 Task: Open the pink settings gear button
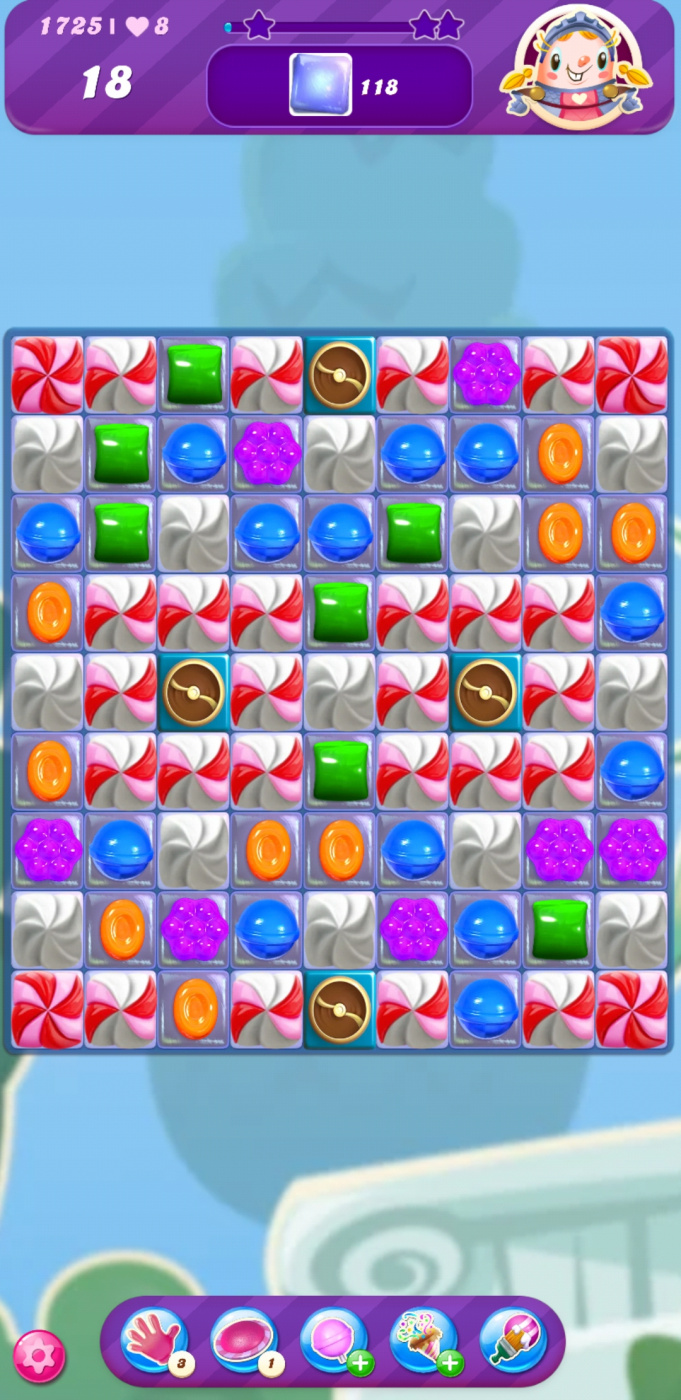(39, 1356)
